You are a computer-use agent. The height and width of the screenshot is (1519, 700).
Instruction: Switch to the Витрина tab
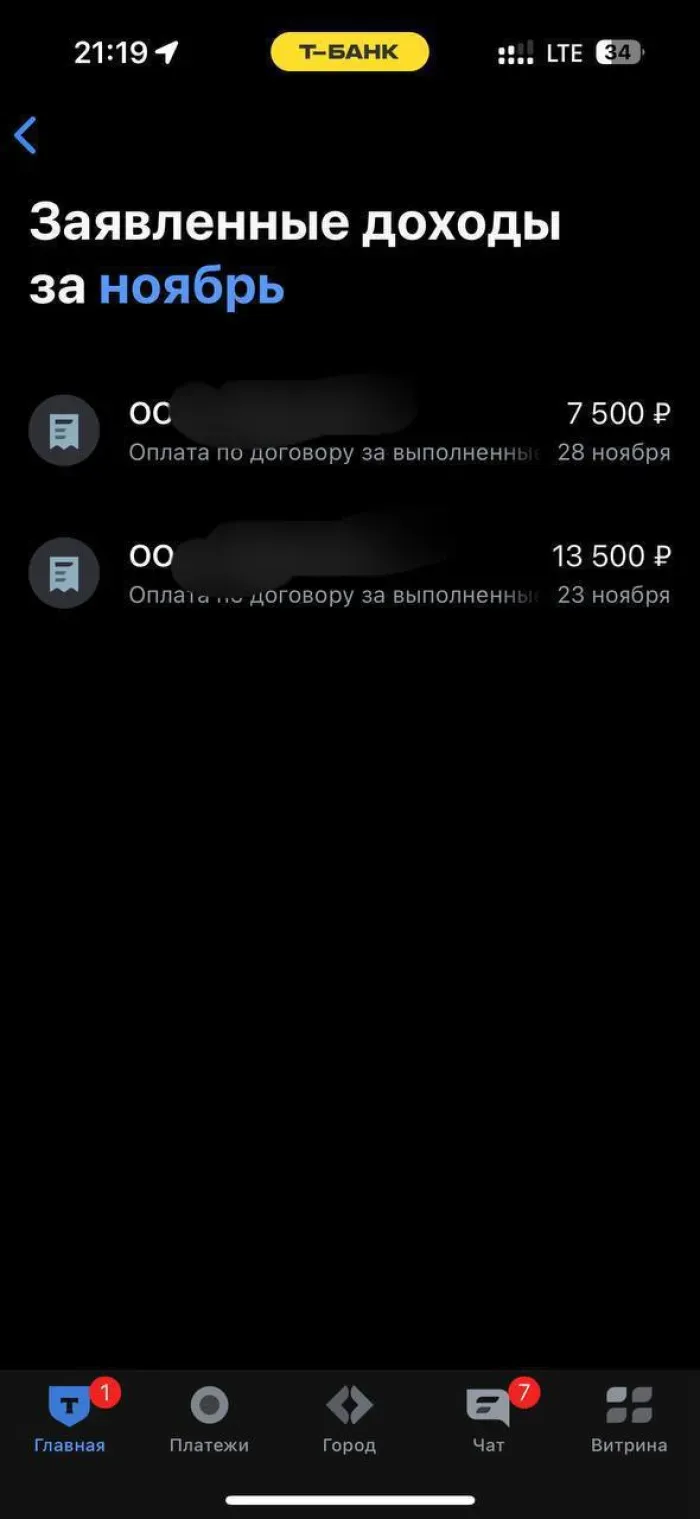pyautogui.click(x=629, y=1418)
